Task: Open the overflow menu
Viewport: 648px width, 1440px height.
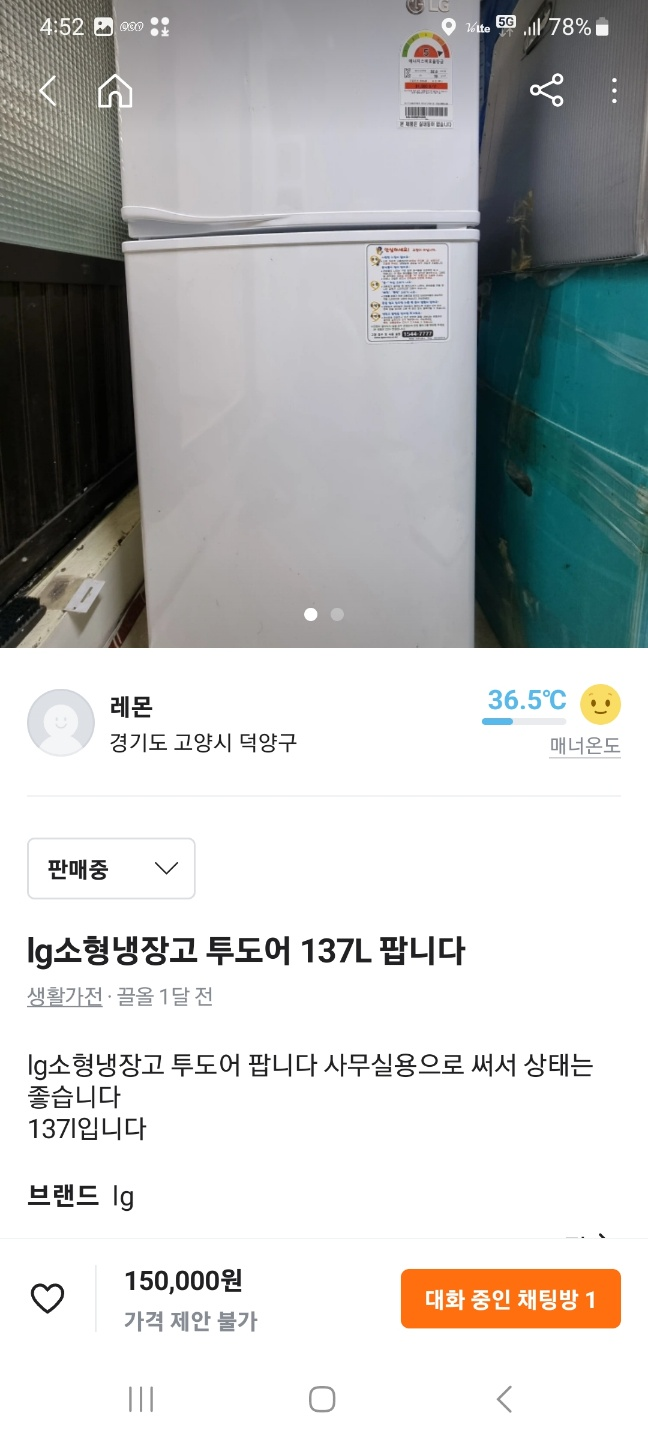Action: (x=614, y=92)
